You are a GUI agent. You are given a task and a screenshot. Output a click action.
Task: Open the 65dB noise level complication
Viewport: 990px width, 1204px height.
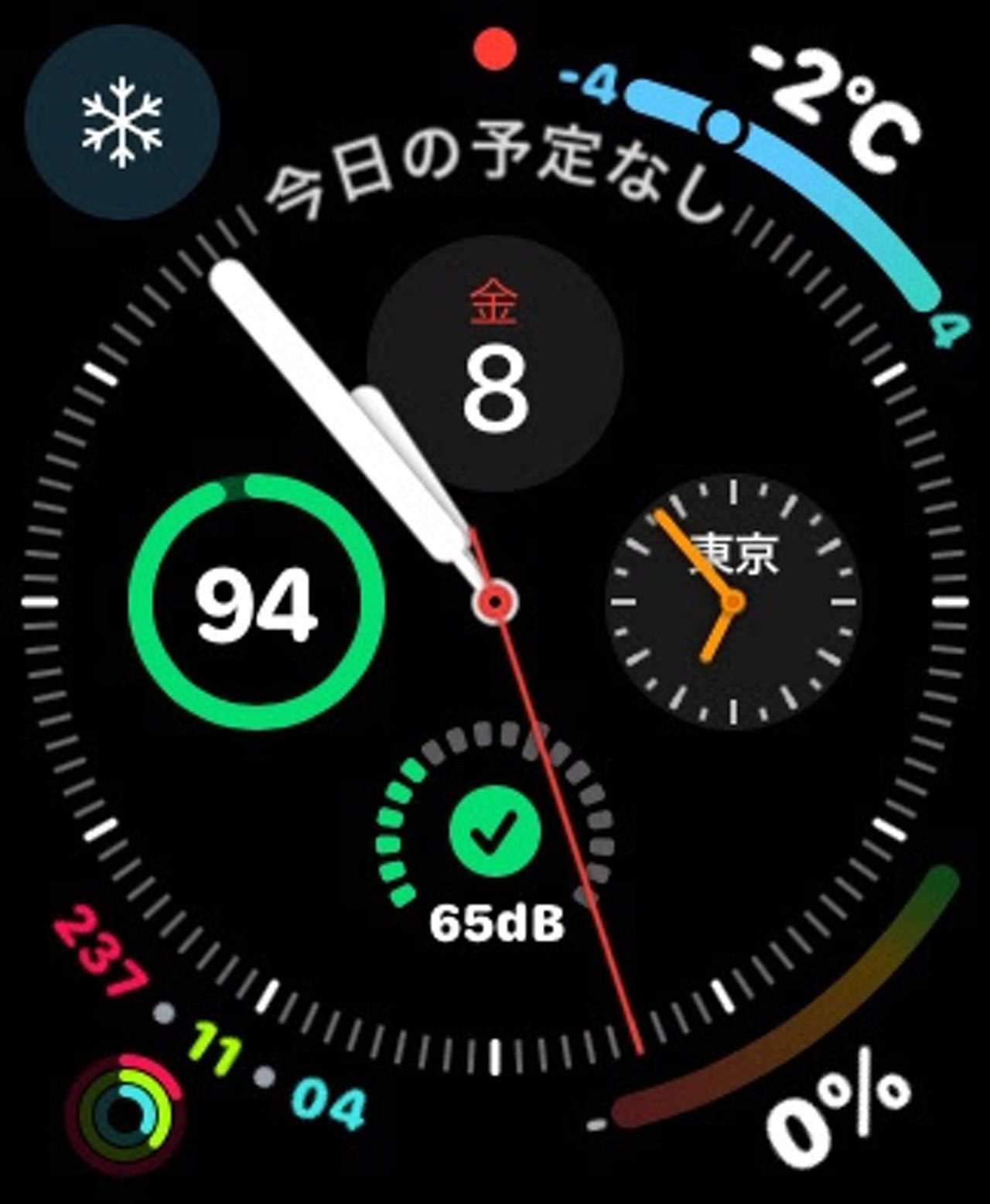pyautogui.click(x=495, y=834)
